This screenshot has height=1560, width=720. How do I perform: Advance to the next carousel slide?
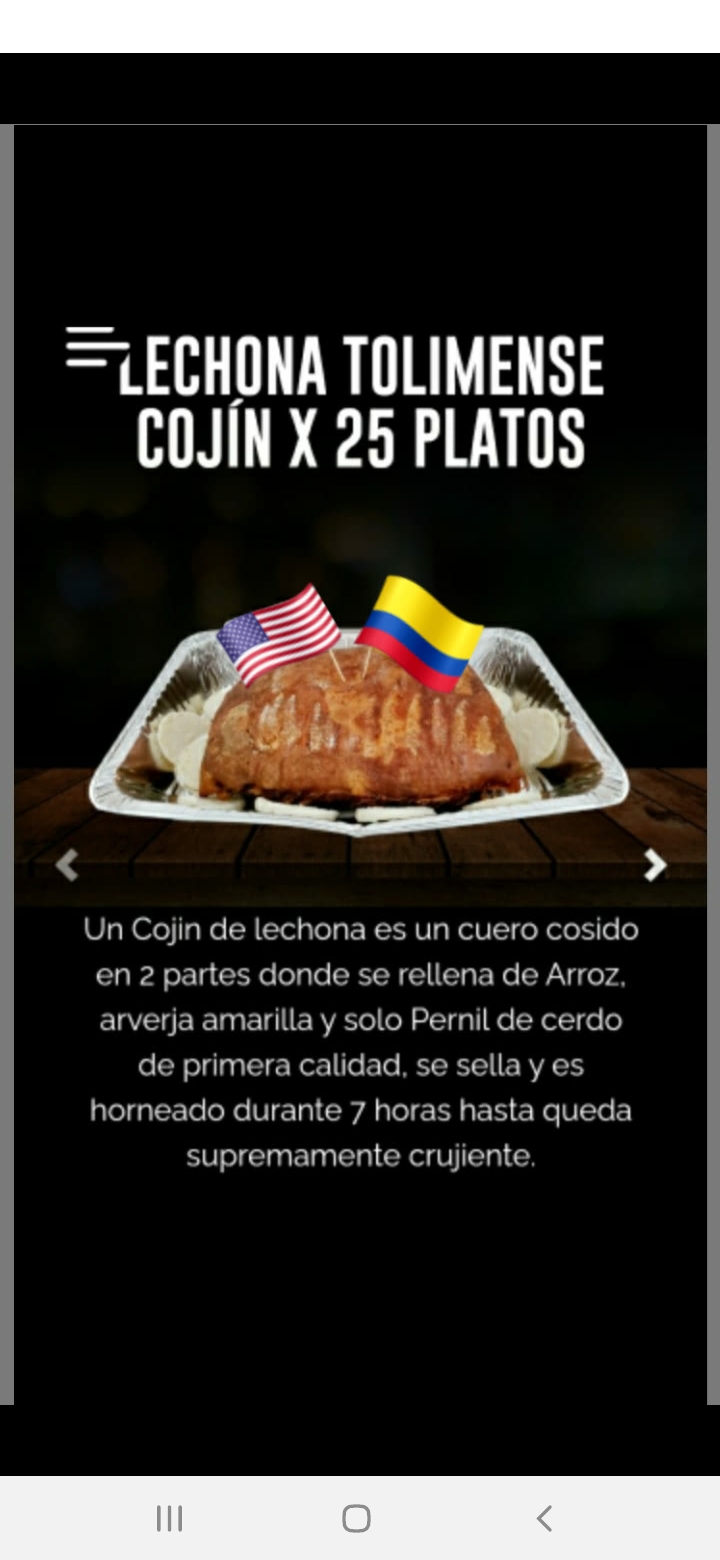tap(654, 865)
